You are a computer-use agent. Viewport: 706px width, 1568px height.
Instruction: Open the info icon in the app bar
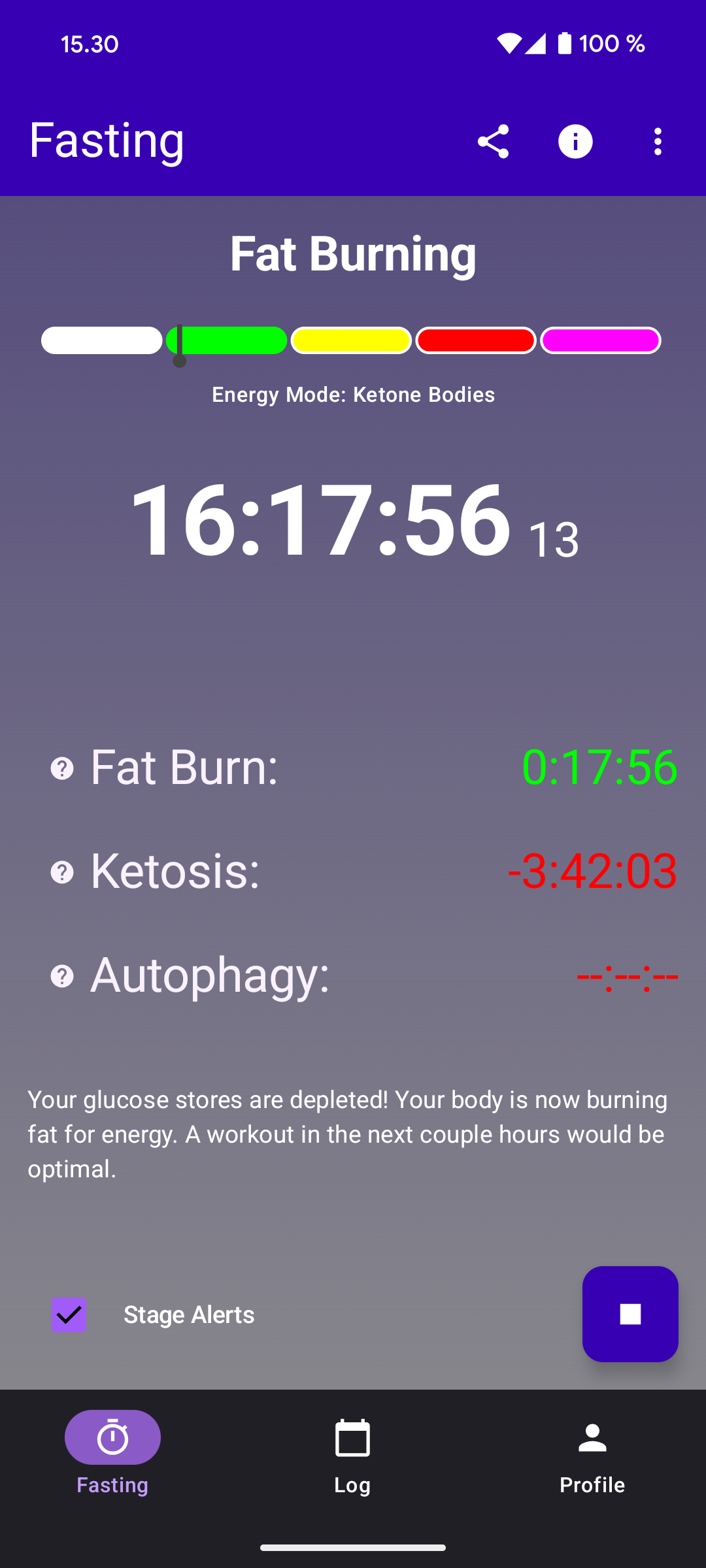[x=575, y=142]
